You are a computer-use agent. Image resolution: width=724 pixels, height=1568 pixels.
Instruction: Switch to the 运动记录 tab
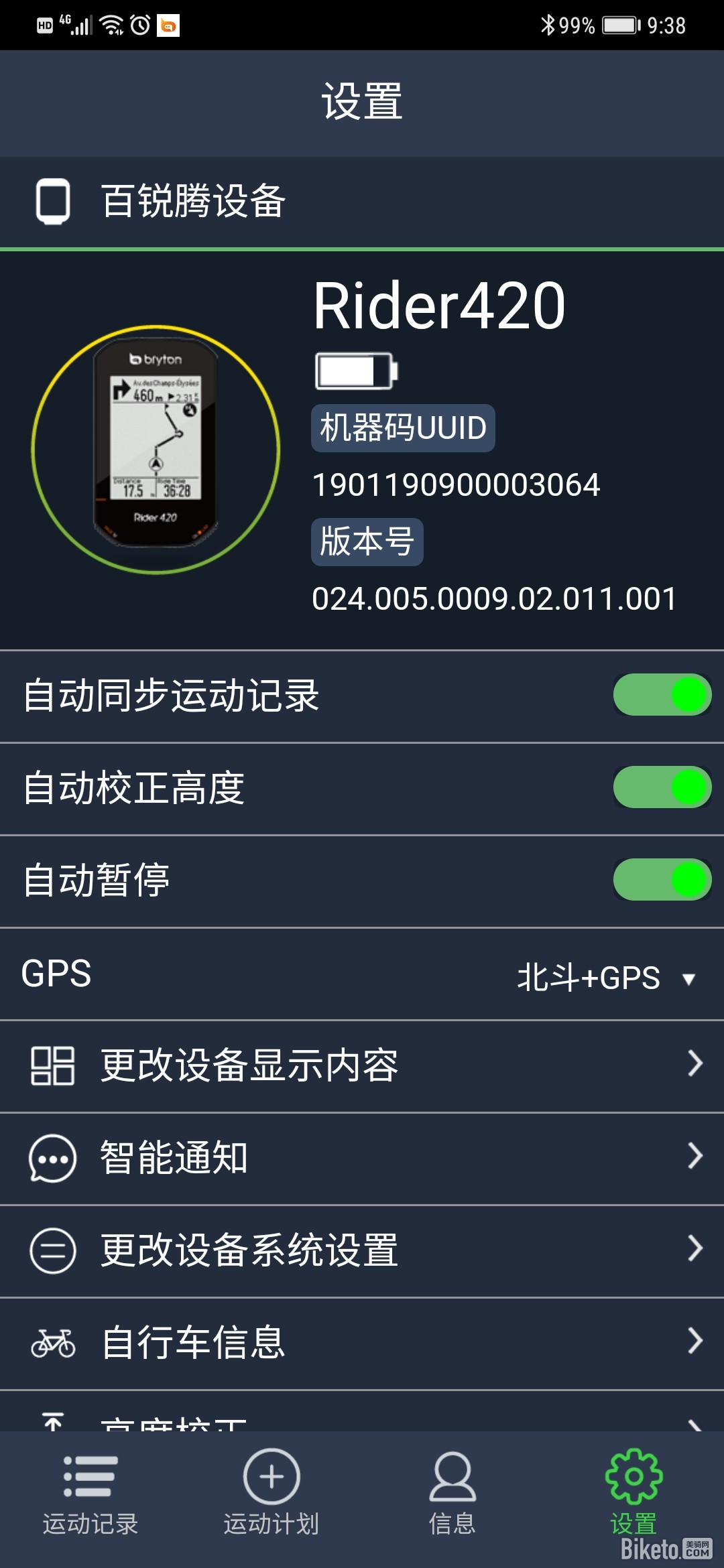(90, 1492)
